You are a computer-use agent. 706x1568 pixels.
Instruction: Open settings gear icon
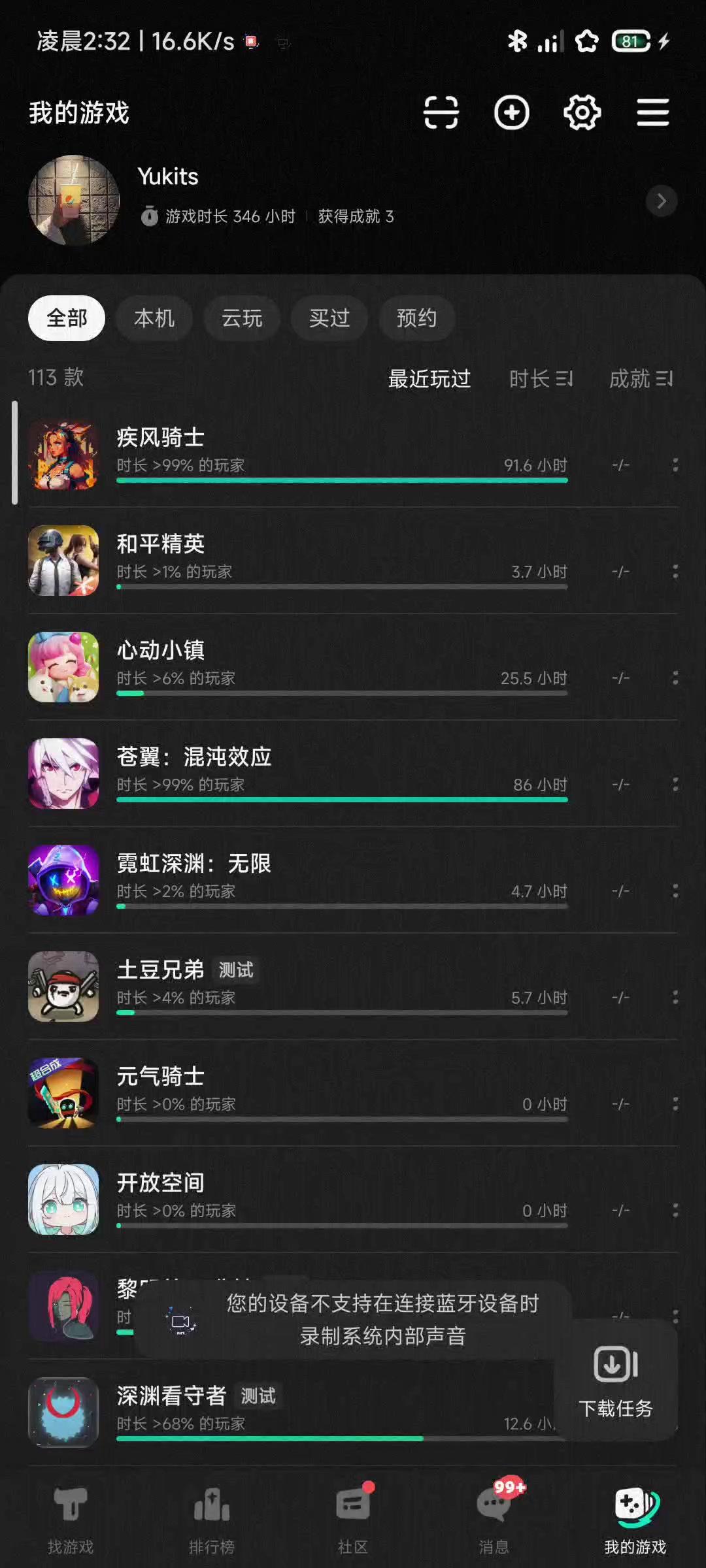[582, 112]
